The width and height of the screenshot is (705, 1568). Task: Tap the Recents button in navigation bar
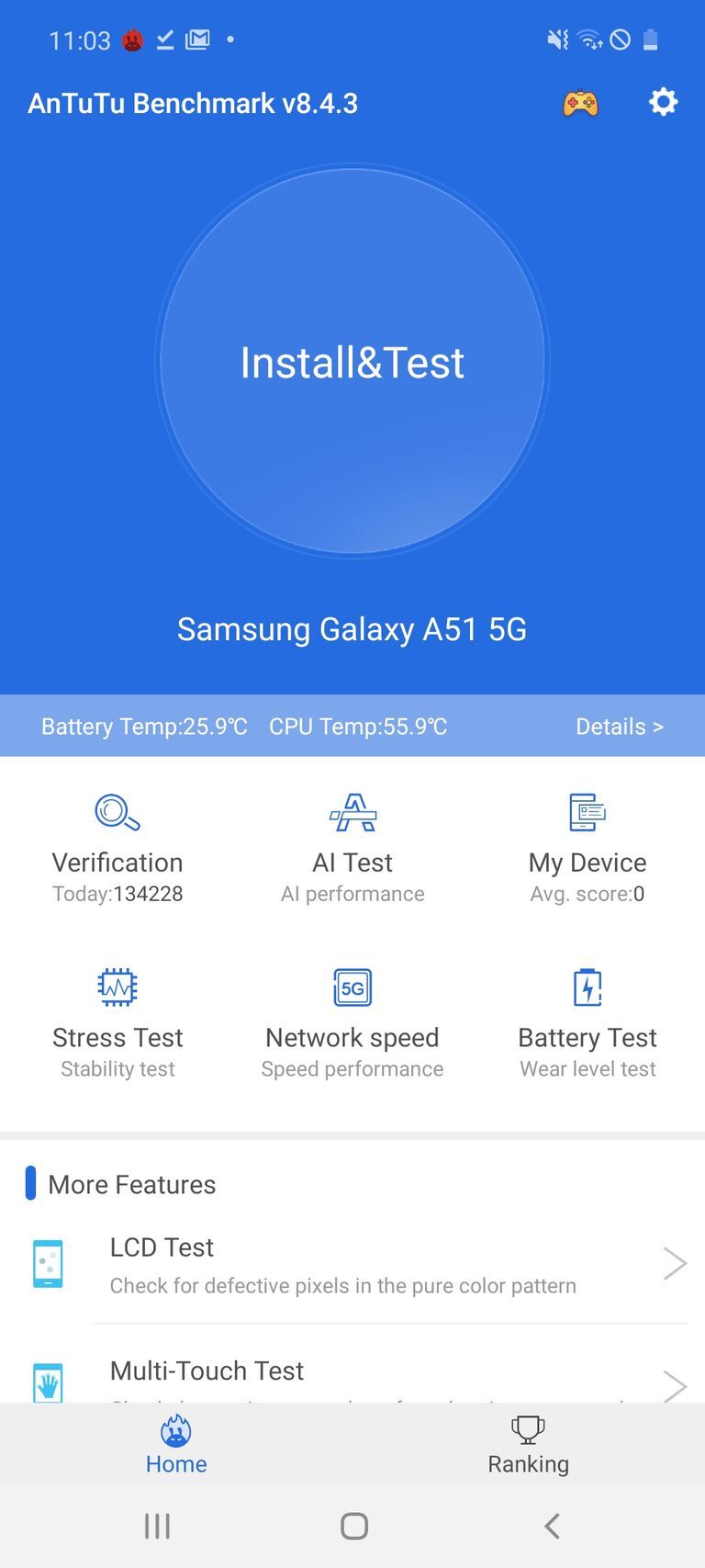[x=157, y=1526]
